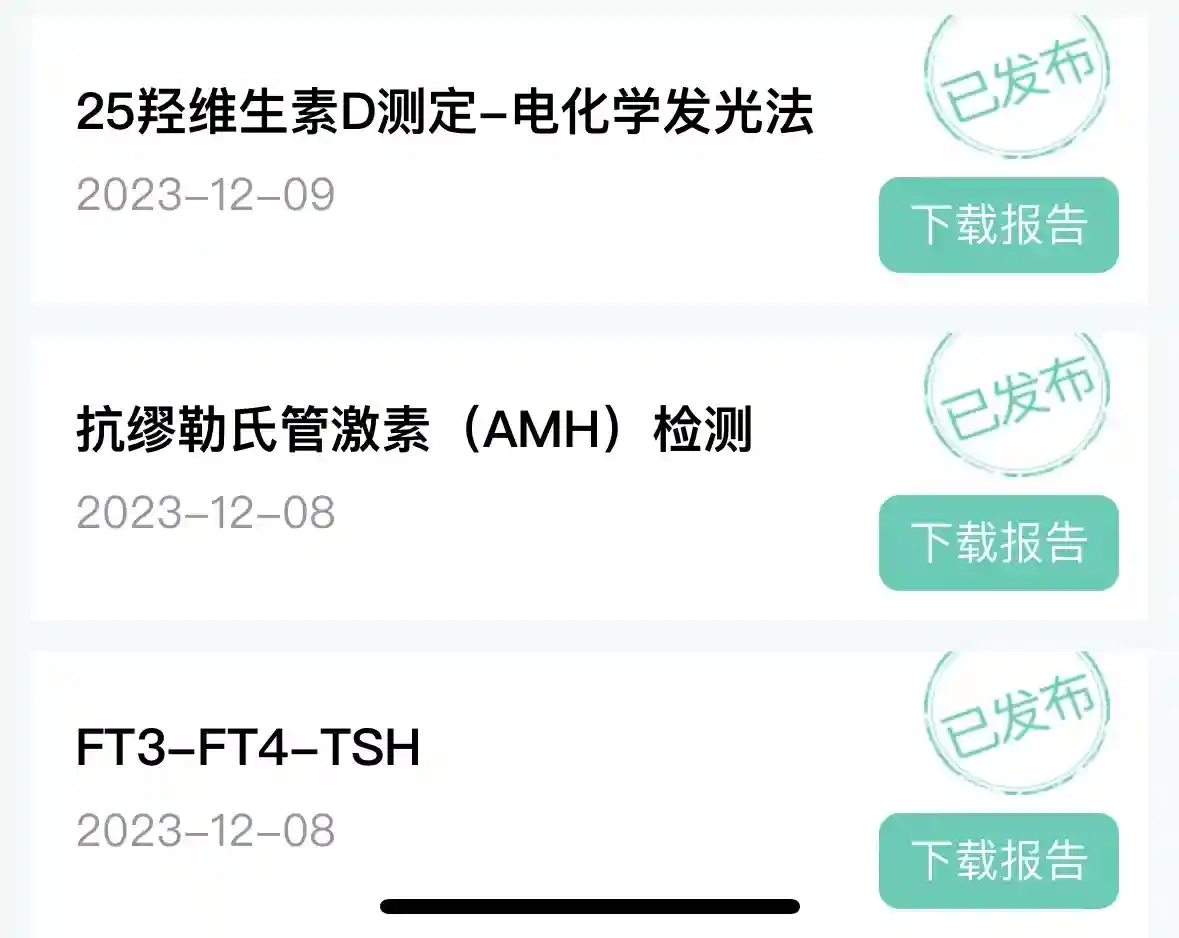The image size is (1179, 938).
Task: Download the 25羟维生素D测定 report
Action: tap(998, 225)
